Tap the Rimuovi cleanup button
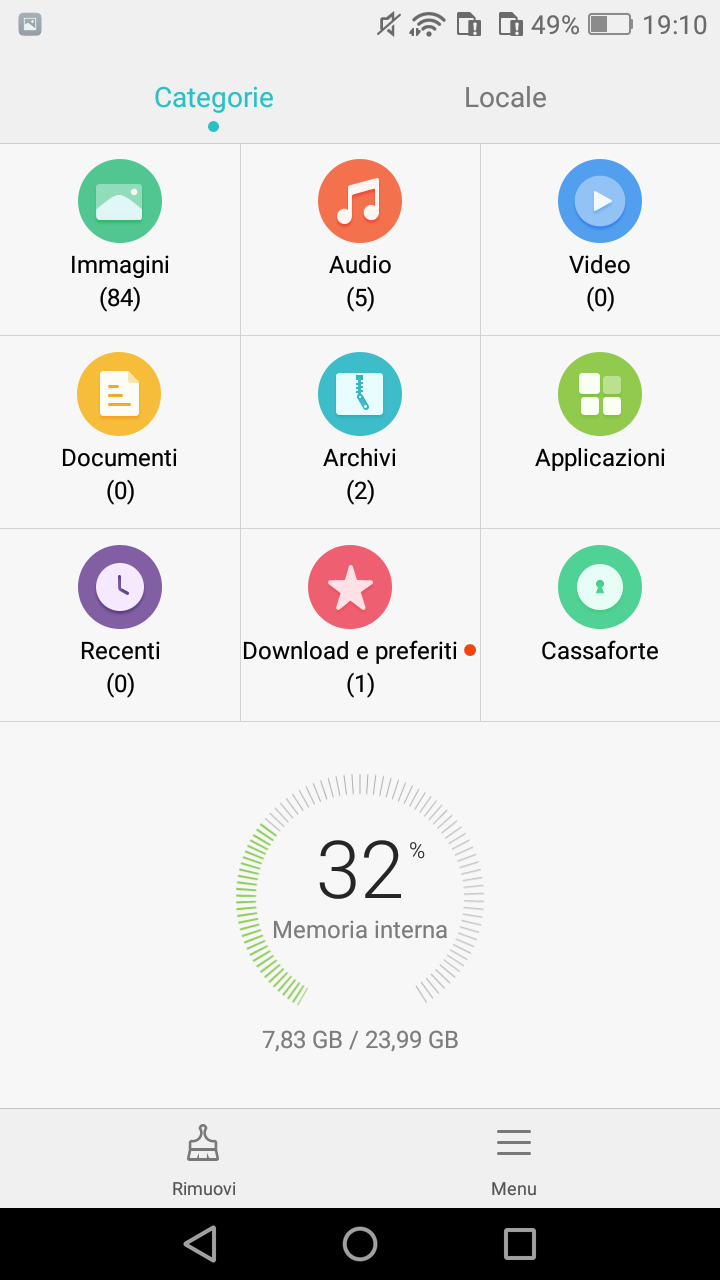Image resolution: width=720 pixels, height=1280 pixels. (x=204, y=1160)
